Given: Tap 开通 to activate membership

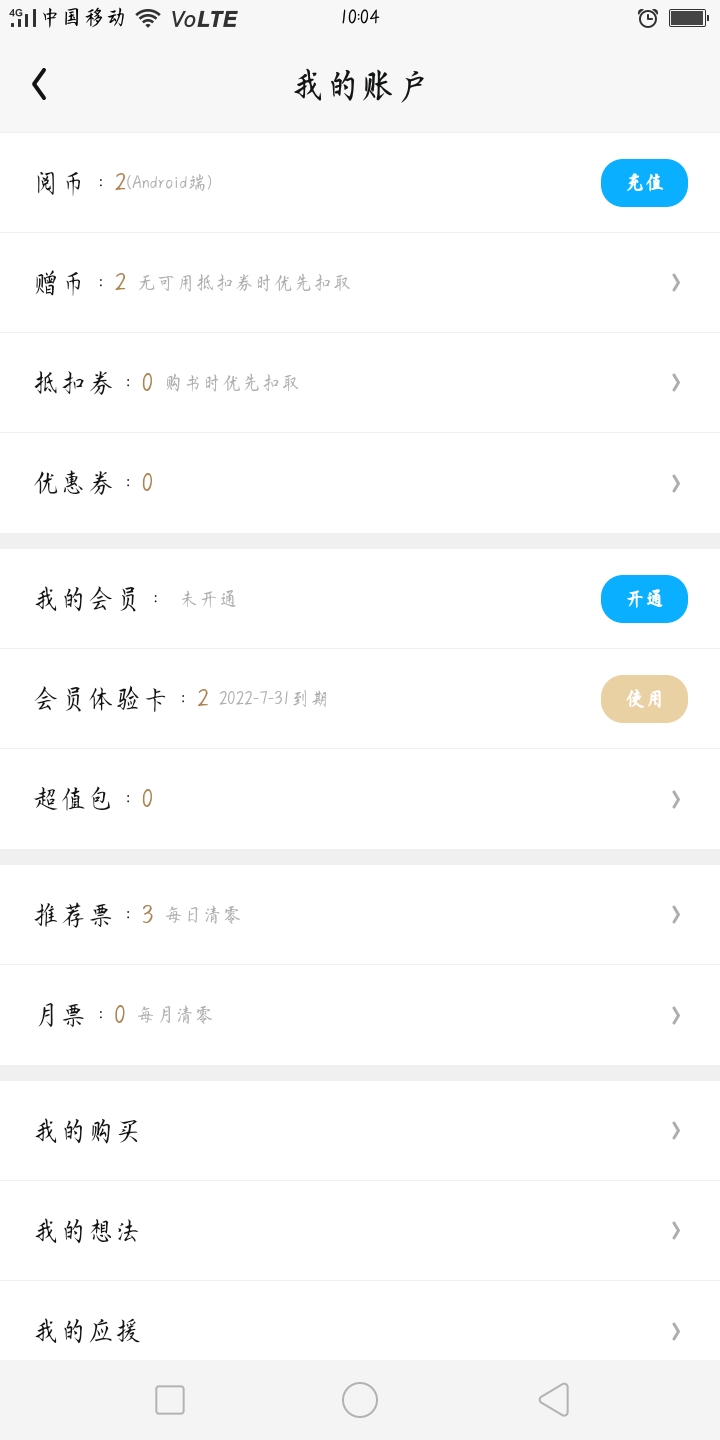Looking at the screenshot, I should tap(644, 599).
